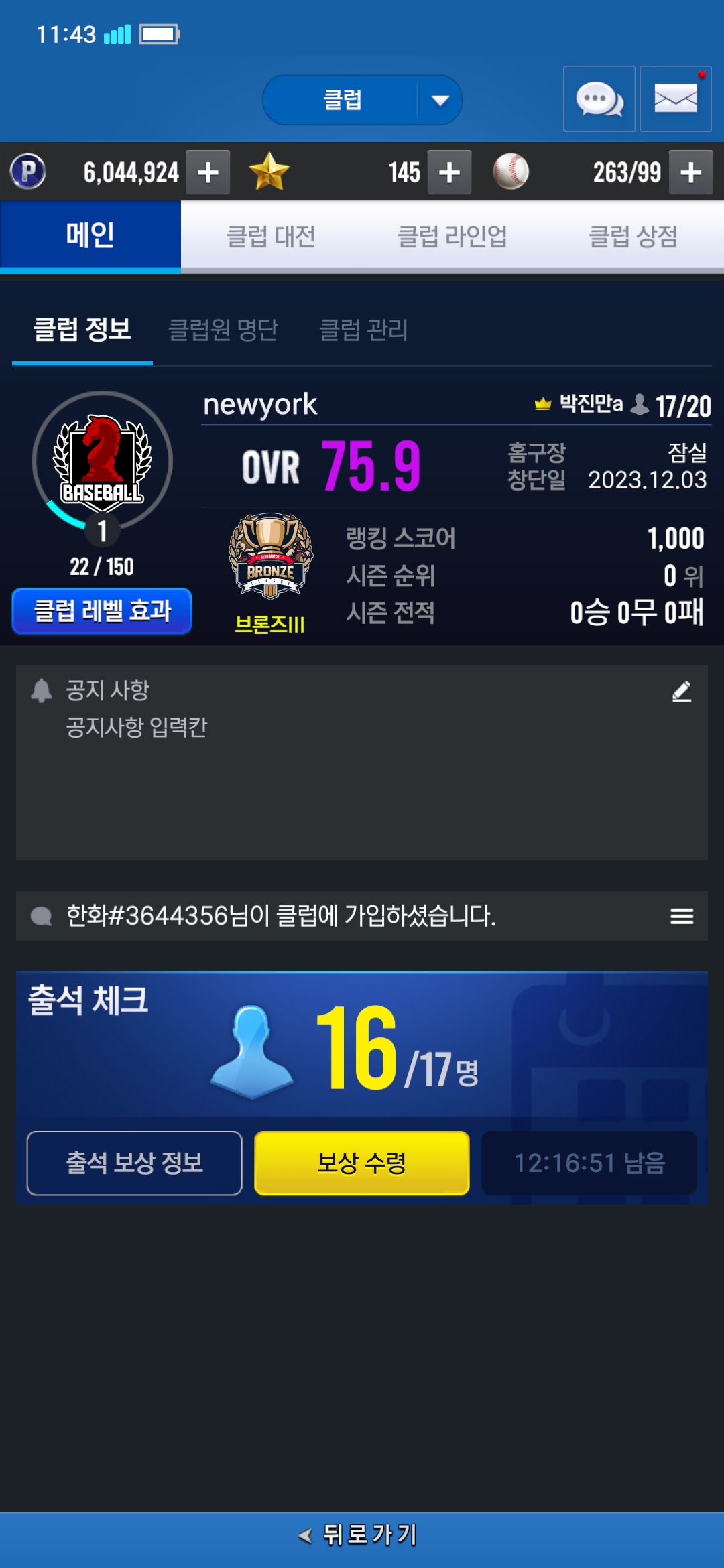Open the 클럽 dropdown selector
Image resolution: width=724 pixels, height=1568 pixels.
pos(362,100)
